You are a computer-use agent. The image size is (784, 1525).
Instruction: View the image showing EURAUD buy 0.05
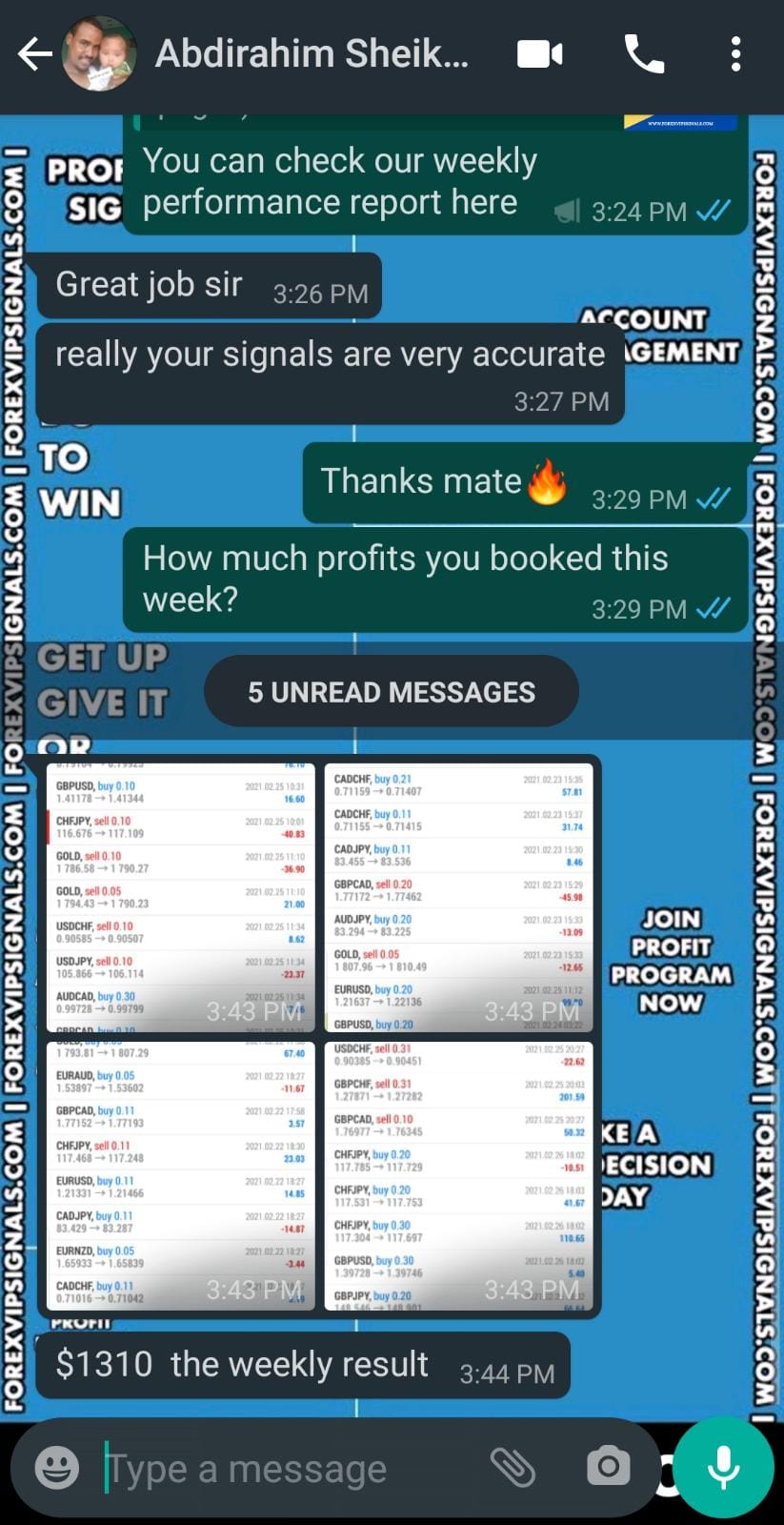tap(181, 1174)
